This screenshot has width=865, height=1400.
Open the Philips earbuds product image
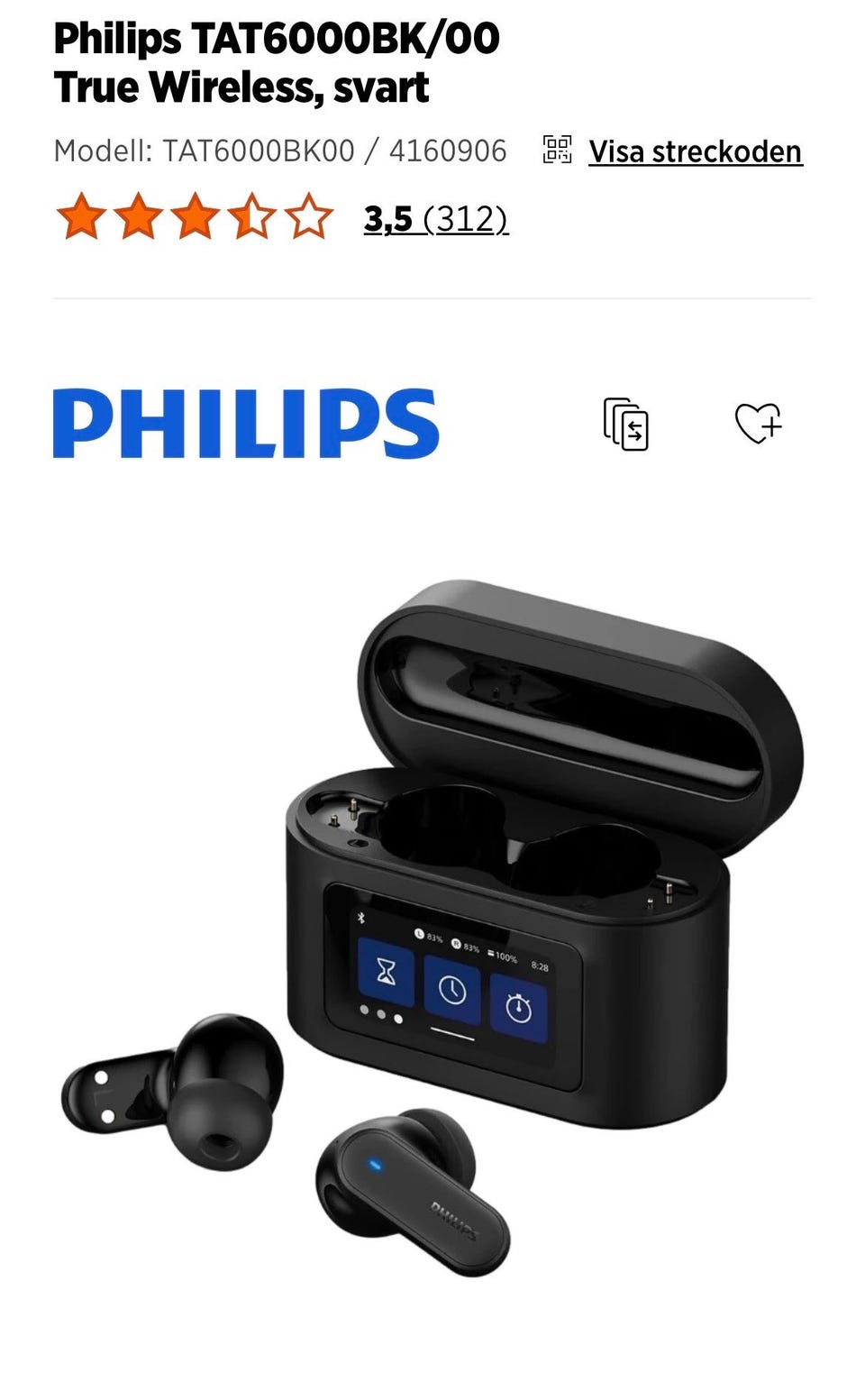pos(432,929)
